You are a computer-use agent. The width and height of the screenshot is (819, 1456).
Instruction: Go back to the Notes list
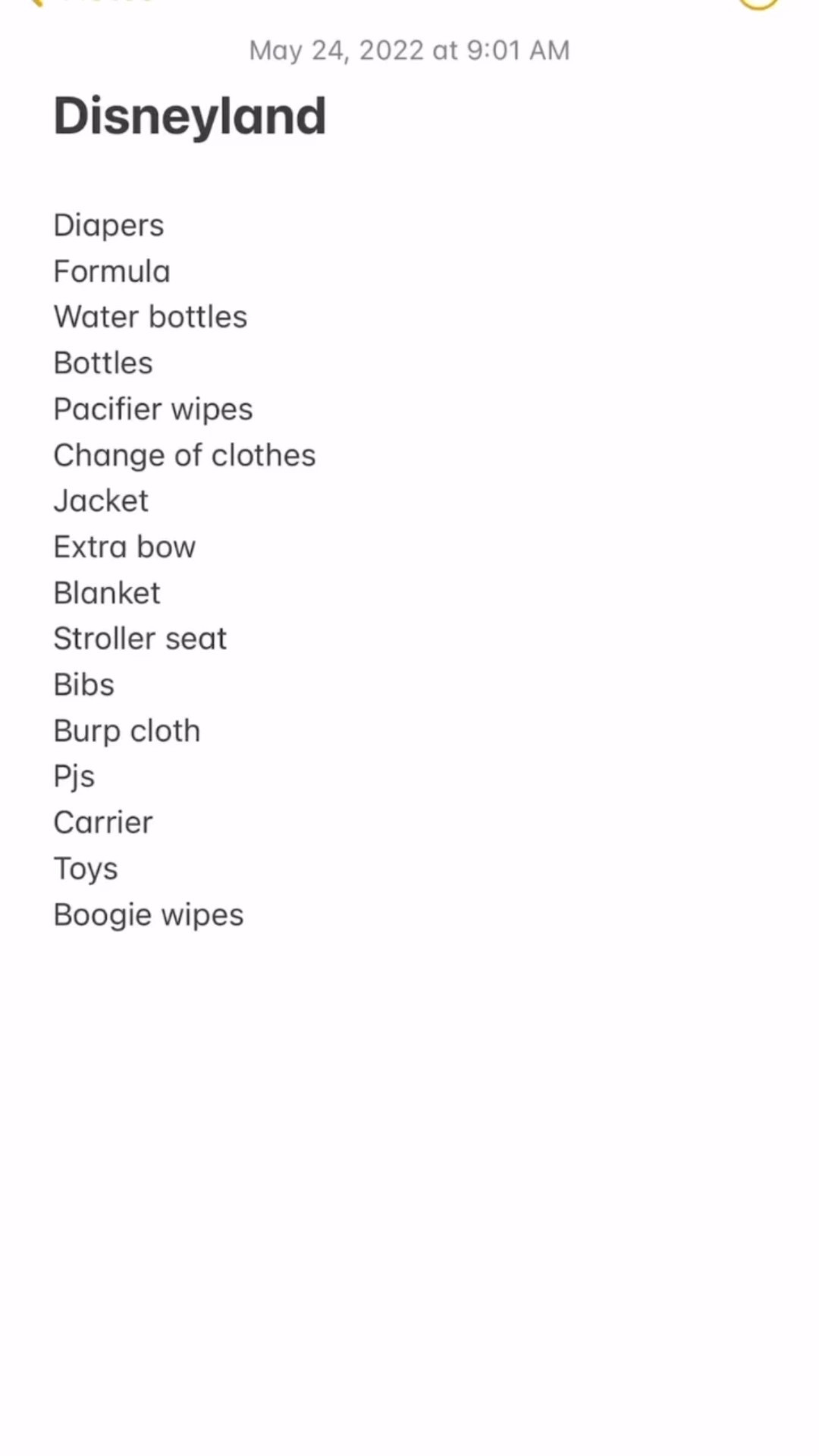[x=89, y=2]
